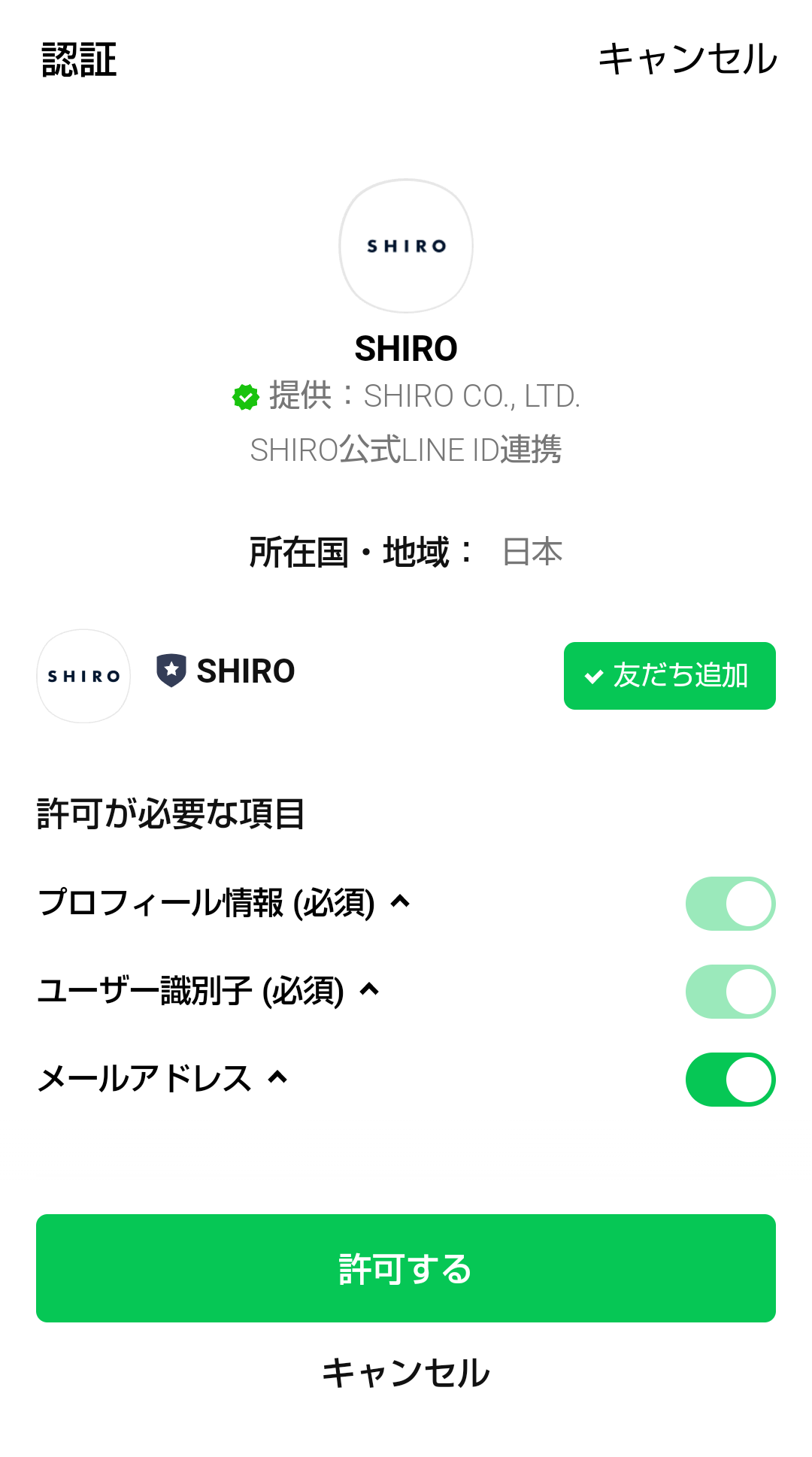Image resolution: width=812 pixels, height=1457 pixels.
Task: Toggle the ユーザー識別子 permission switch
Action: [730, 992]
